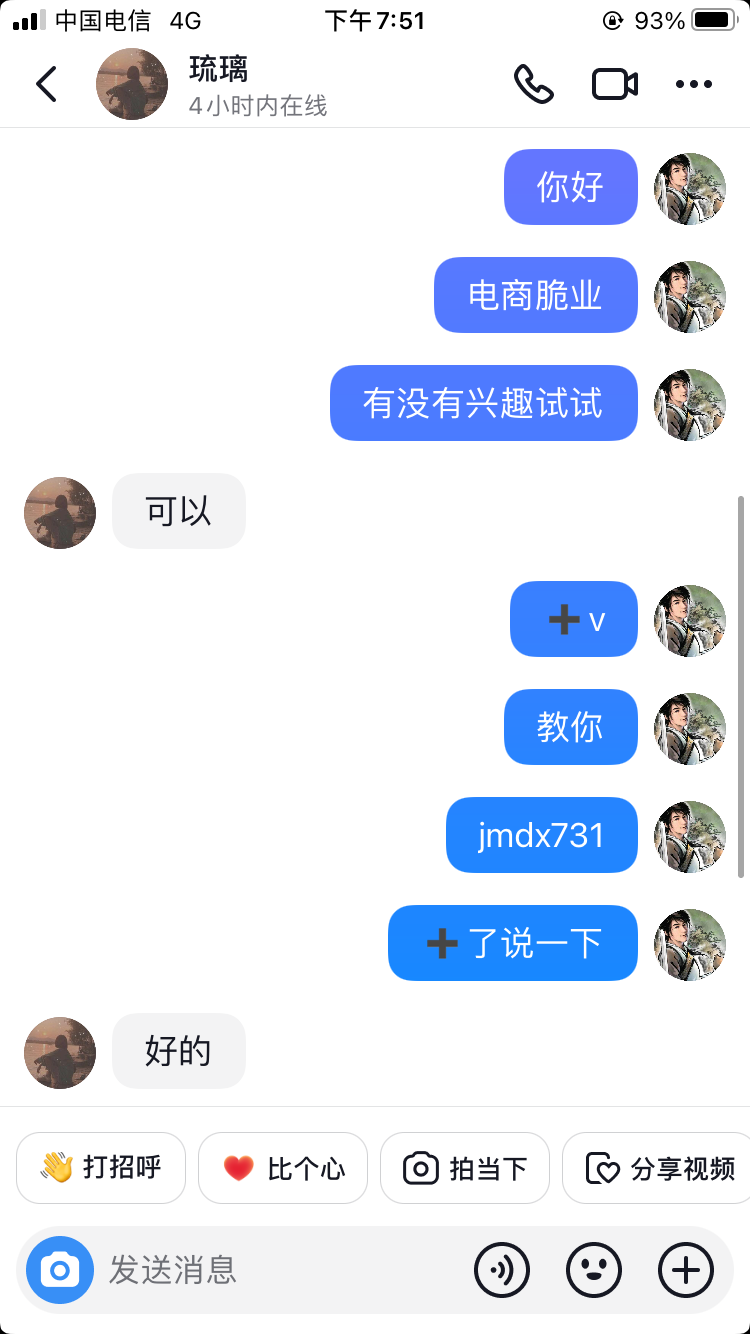Open 琉璃's avatar beside the 可以 message
Image resolution: width=750 pixels, height=1334 pixels.
click(x=60, y=512)
